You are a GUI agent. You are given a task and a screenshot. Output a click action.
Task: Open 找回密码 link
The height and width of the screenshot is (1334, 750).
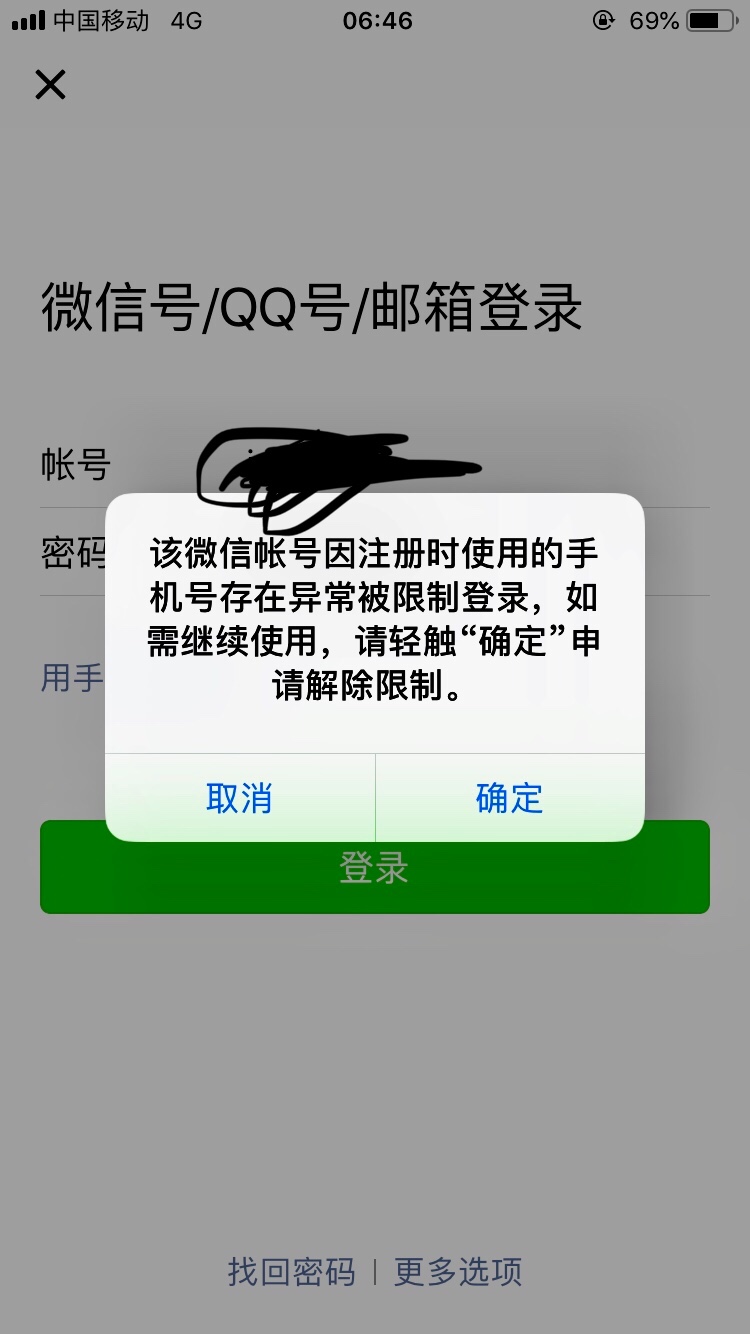[291, 1272]
